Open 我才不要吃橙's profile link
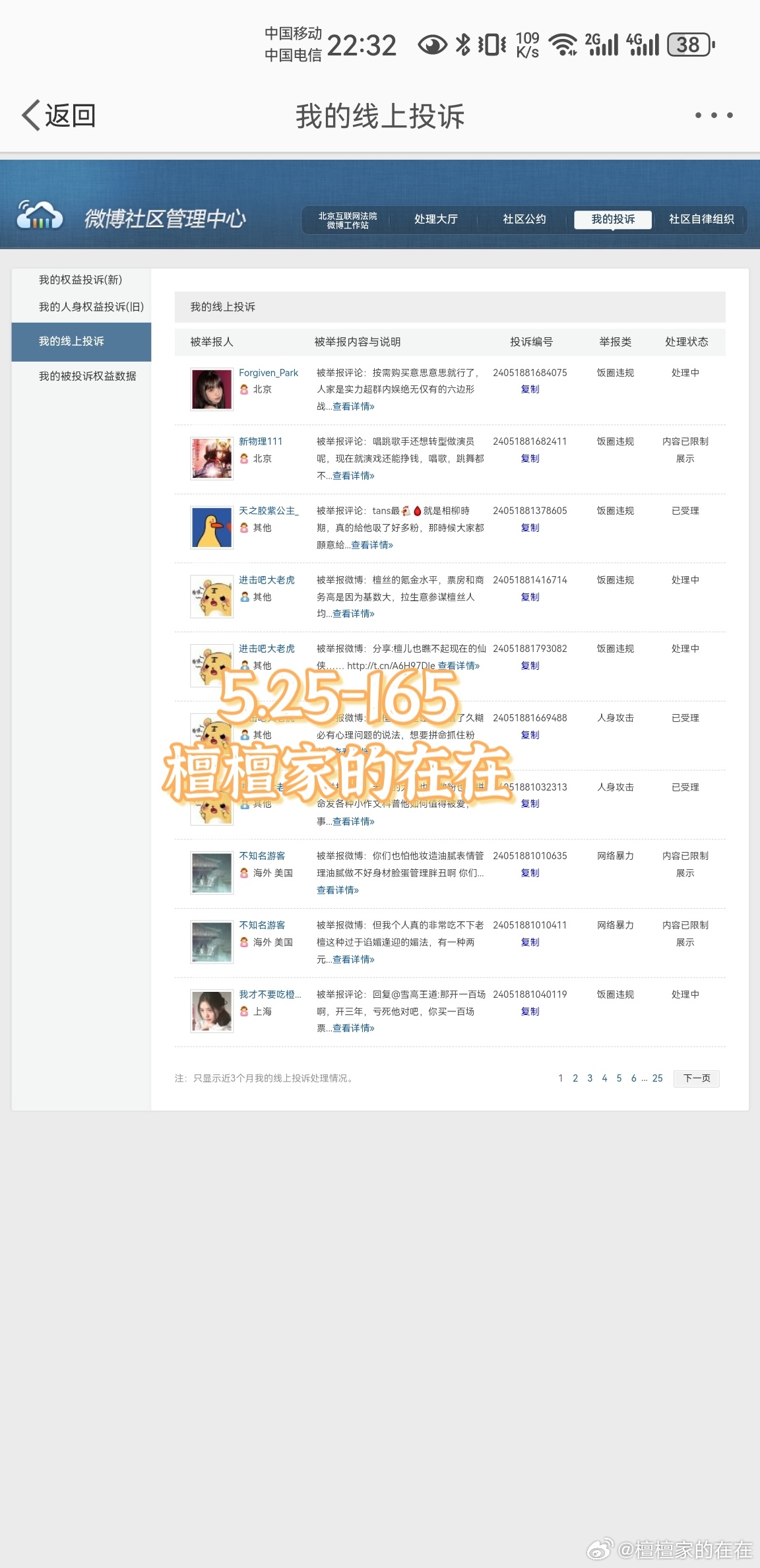 pyautogui.click(x=270, y=995)
